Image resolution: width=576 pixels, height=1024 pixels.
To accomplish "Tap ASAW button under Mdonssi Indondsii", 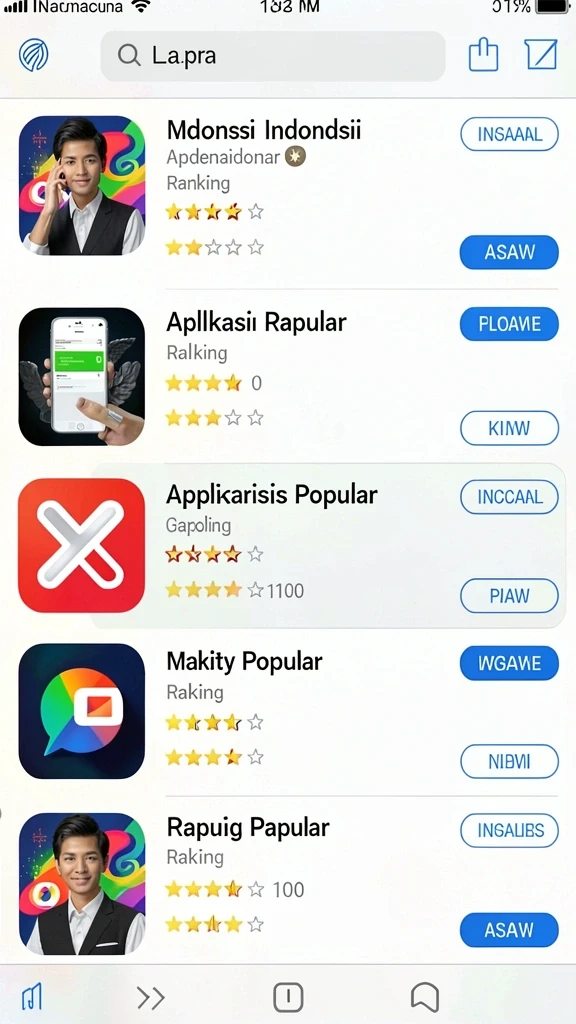I will point(509,252).
